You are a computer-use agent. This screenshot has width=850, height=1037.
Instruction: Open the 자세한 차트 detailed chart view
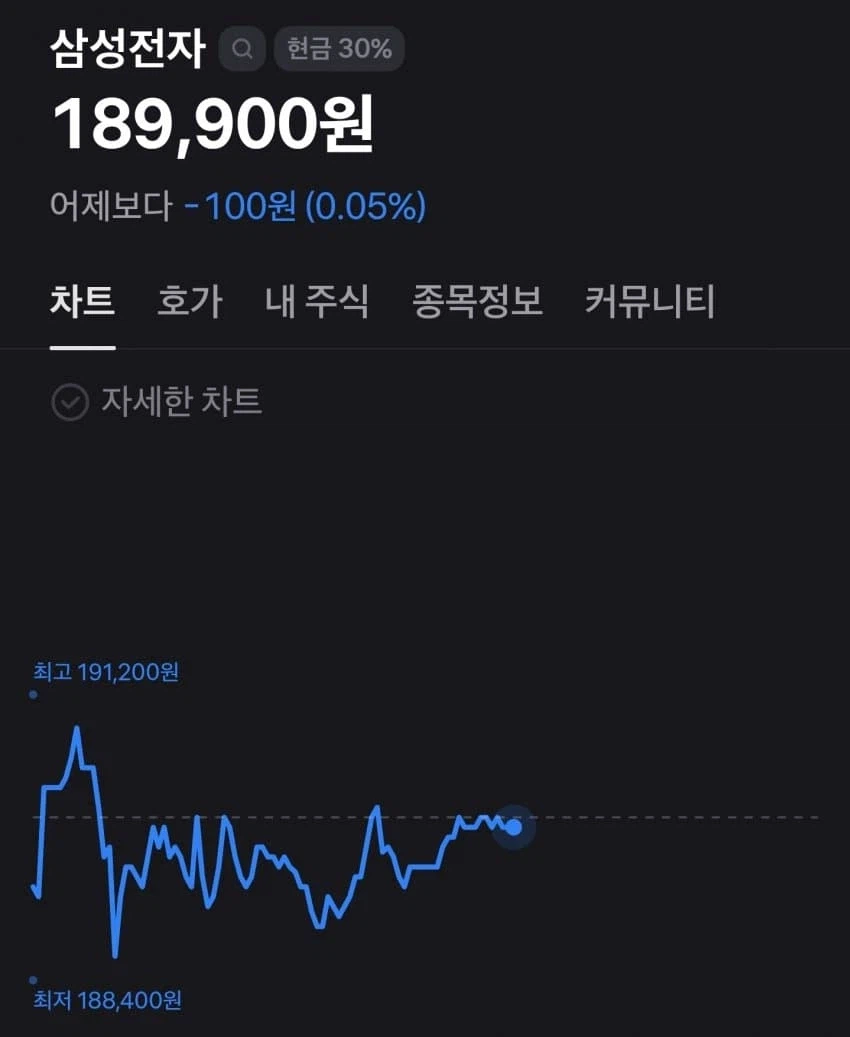point(183,401)
